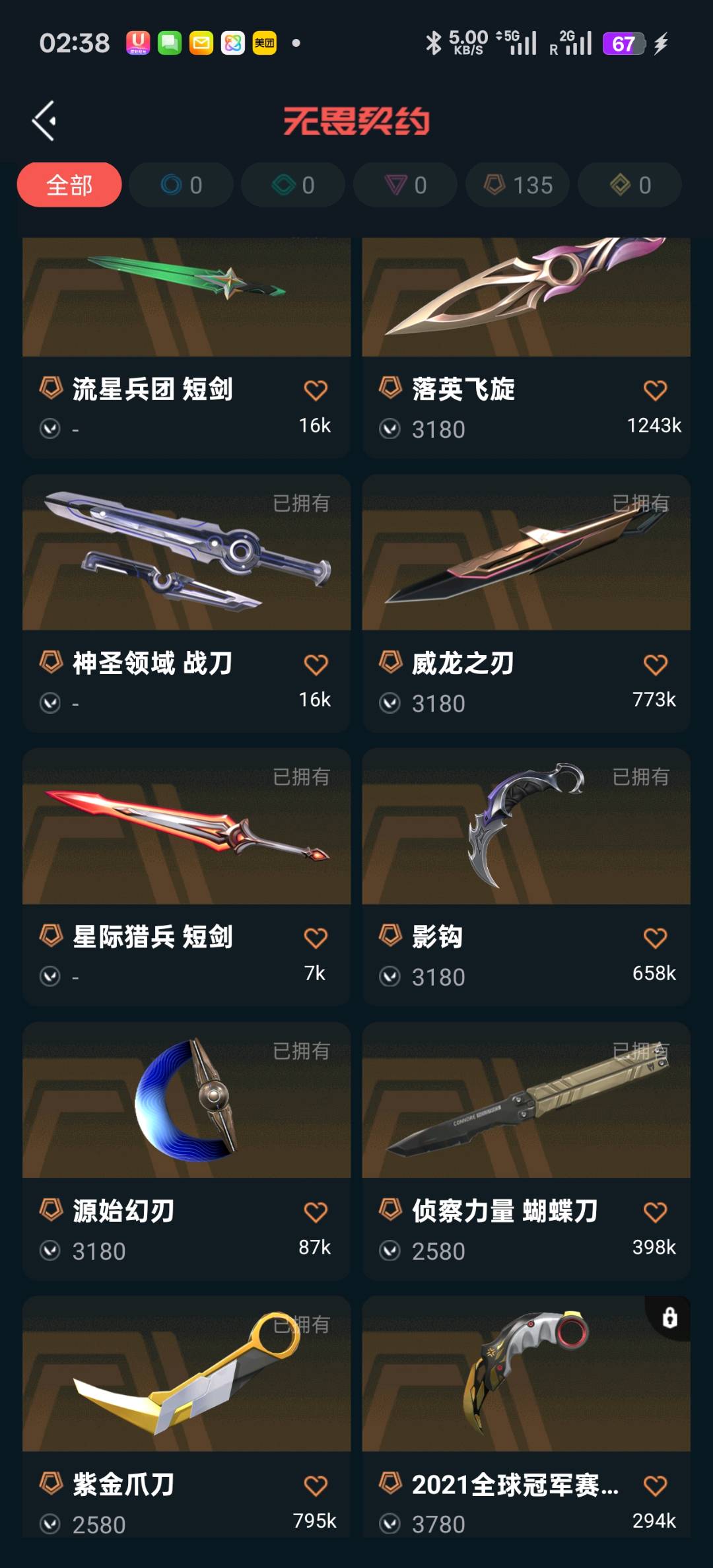Favorite the 威龙之刃 skin
Screen dimensions: 713x1568
tap(655, 664)
